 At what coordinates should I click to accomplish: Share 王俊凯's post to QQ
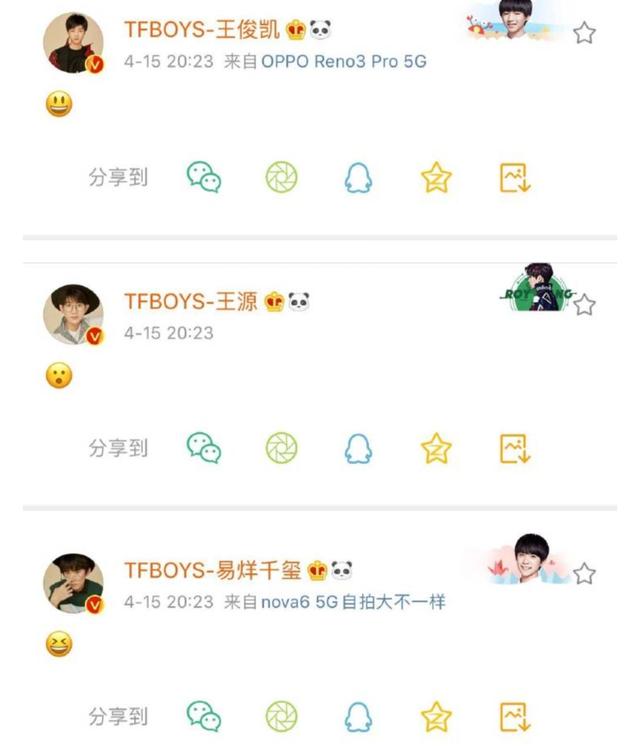(x=358, y=178)
